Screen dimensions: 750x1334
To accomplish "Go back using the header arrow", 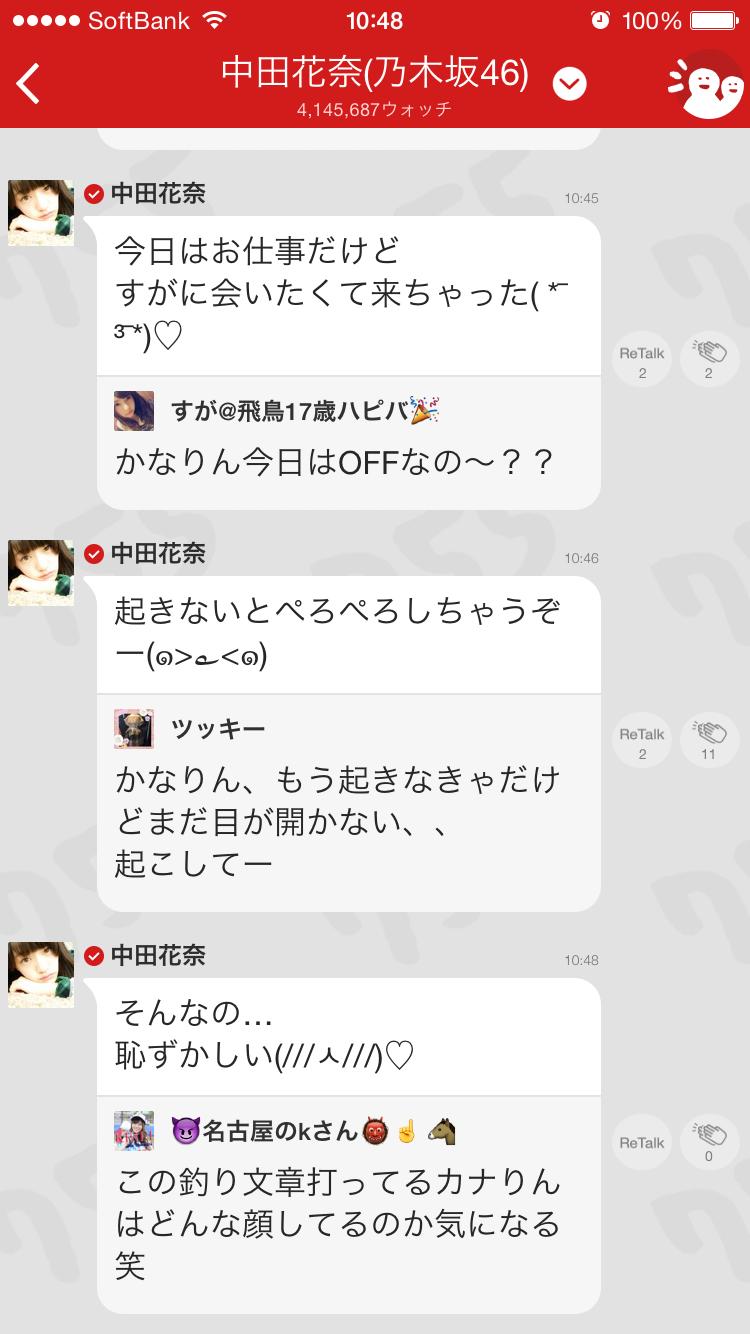I will pyautogui.click(x=29, y=84).
